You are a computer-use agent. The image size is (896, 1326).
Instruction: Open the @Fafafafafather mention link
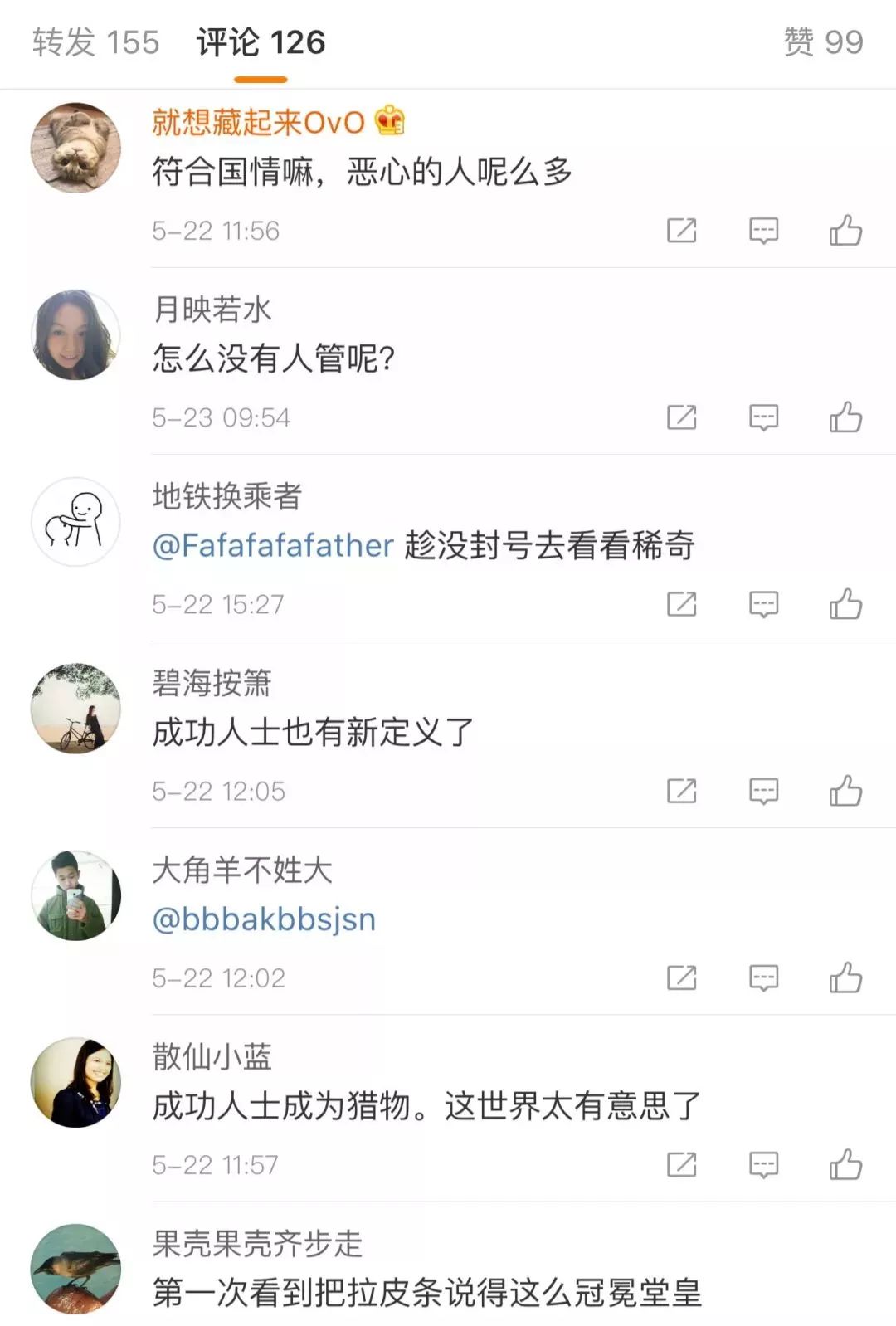[273, 546]
